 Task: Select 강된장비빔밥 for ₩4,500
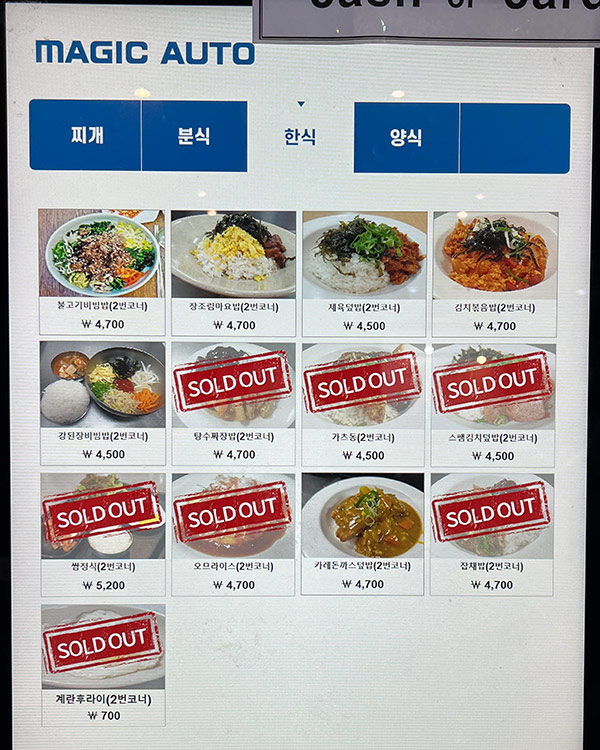[102, 402]
